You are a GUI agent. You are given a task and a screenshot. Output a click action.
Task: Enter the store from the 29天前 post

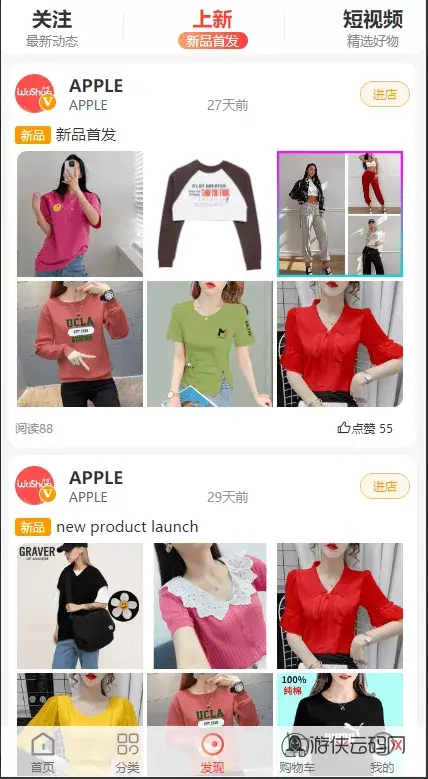click(x=385, y=486)
